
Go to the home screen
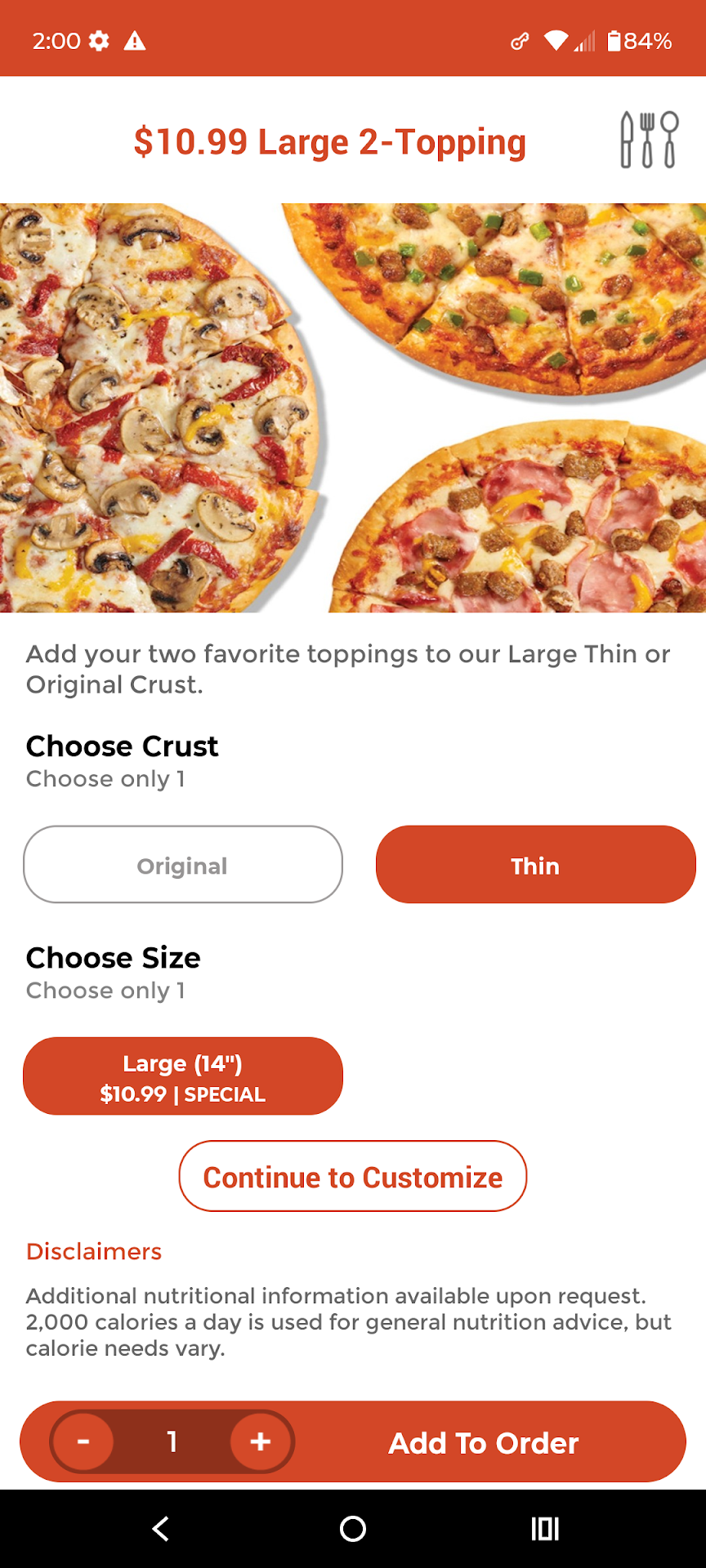click(353, 1529)
